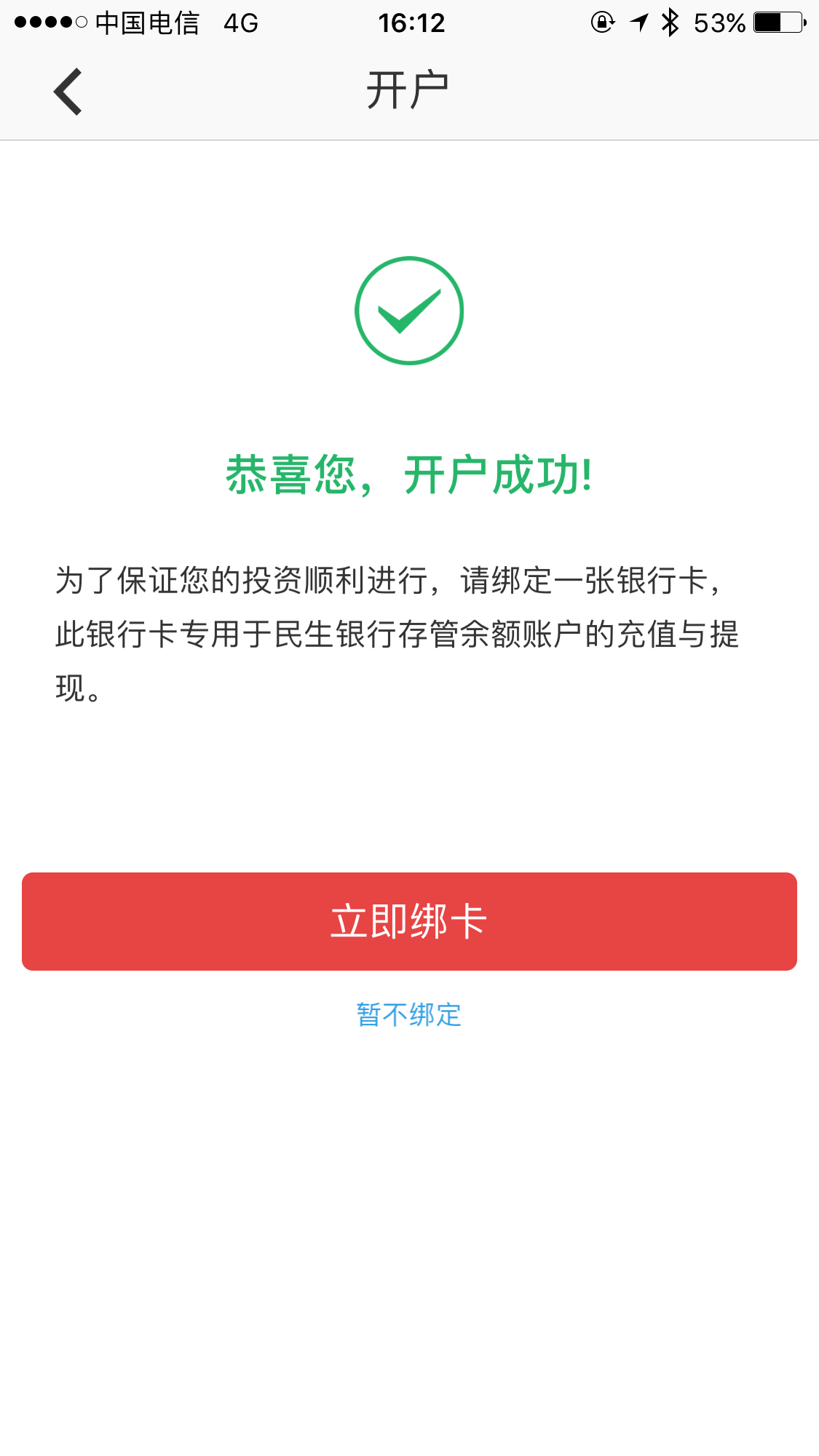This screenshot has height=1456, width=819.
Task: Skip card binding via 暂不绑定
Action: pos(409,1014)
